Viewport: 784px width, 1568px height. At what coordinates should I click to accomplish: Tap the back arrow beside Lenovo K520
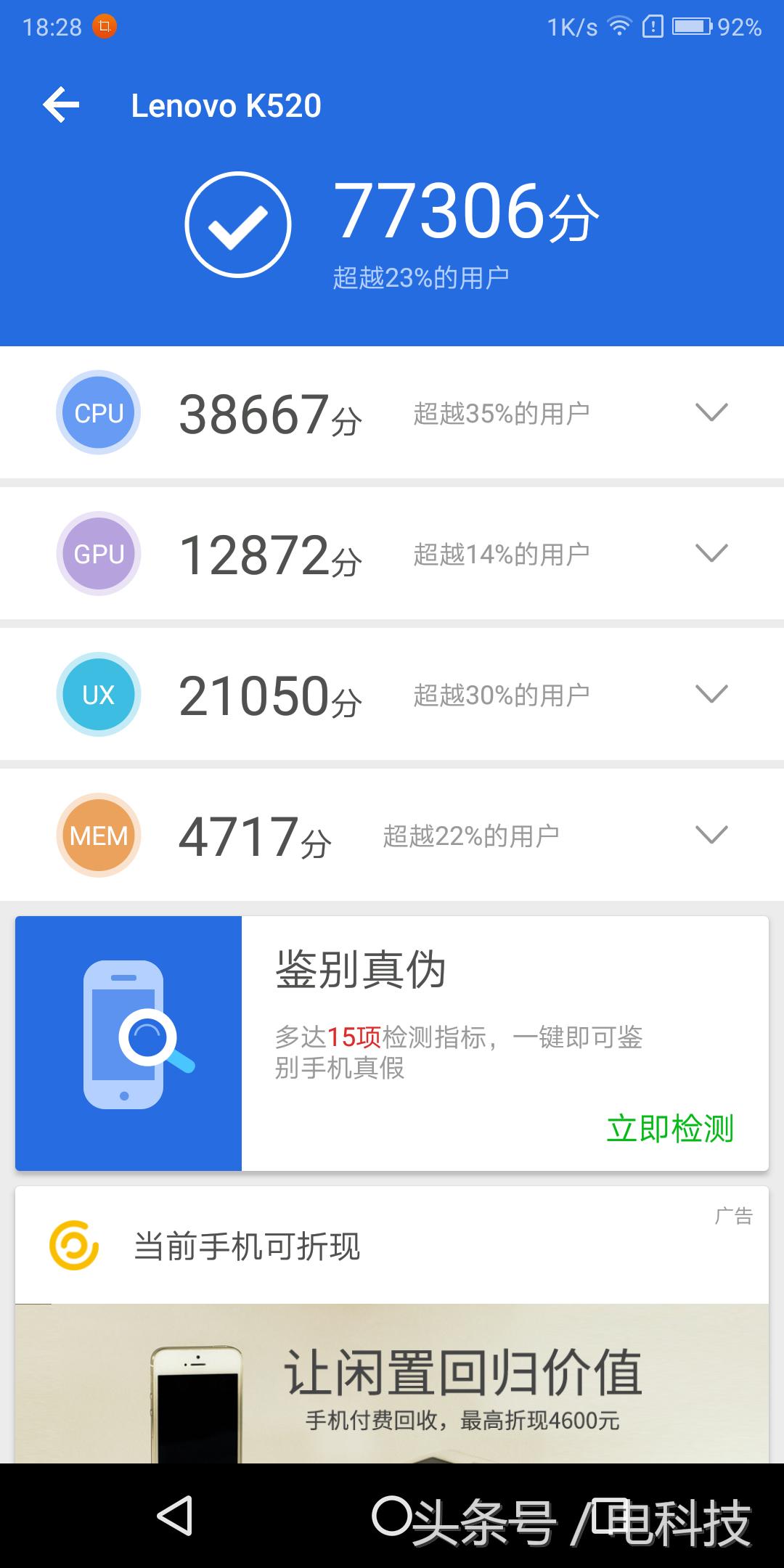[x=60, y=105]
